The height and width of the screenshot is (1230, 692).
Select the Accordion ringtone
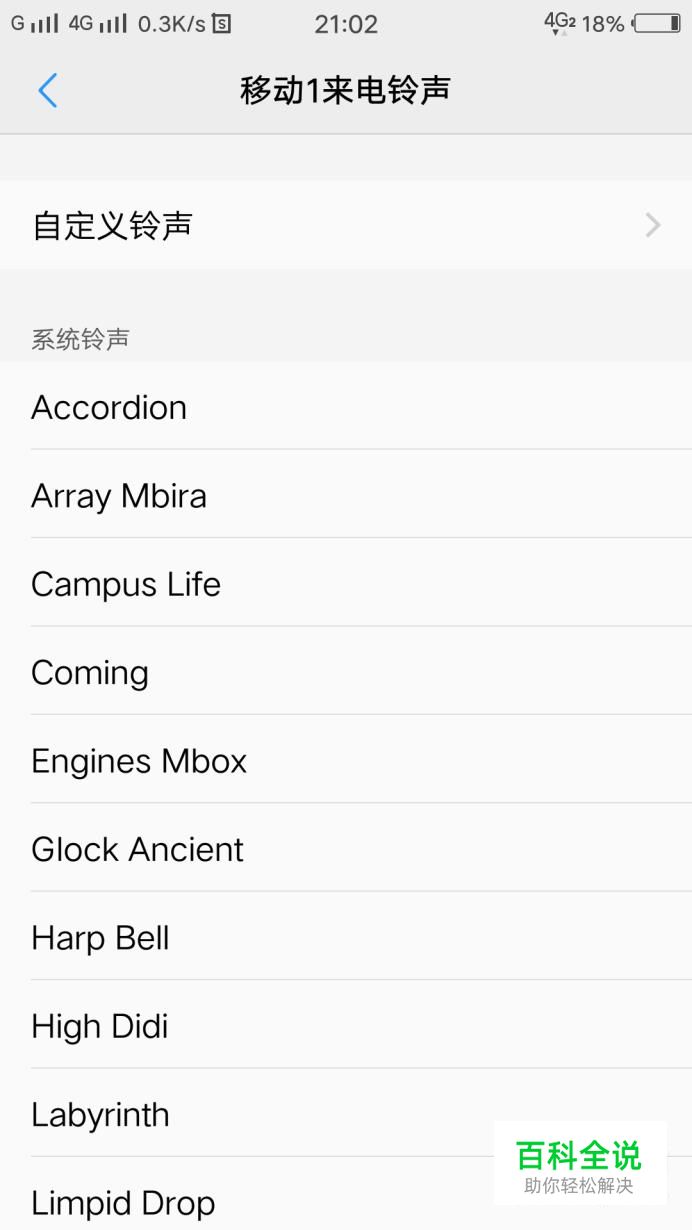click(x=346, y=406)
